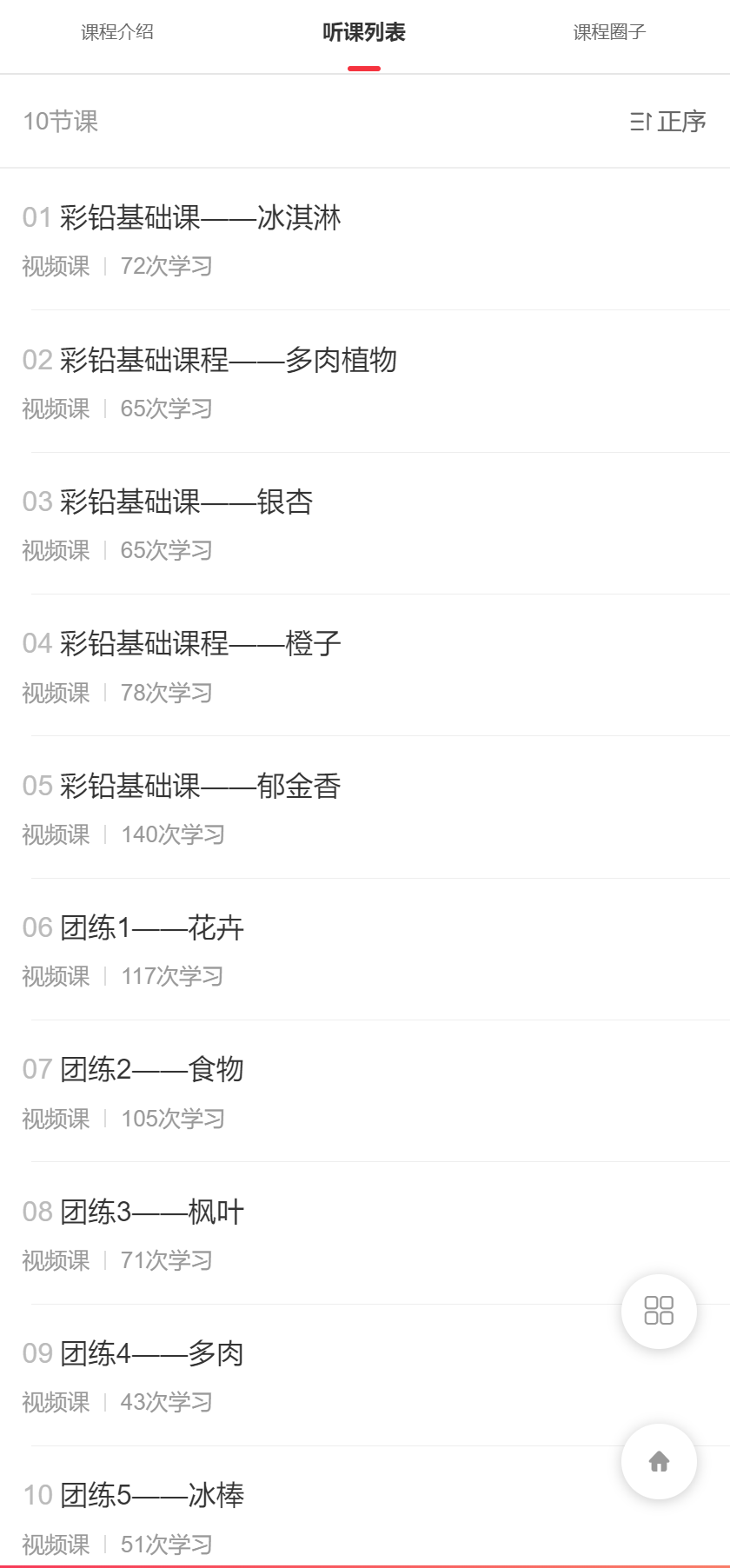The image size is (730, 1568).
Task: View lesson 07 团练2 食物
Action: click(x=152, y=1070)
